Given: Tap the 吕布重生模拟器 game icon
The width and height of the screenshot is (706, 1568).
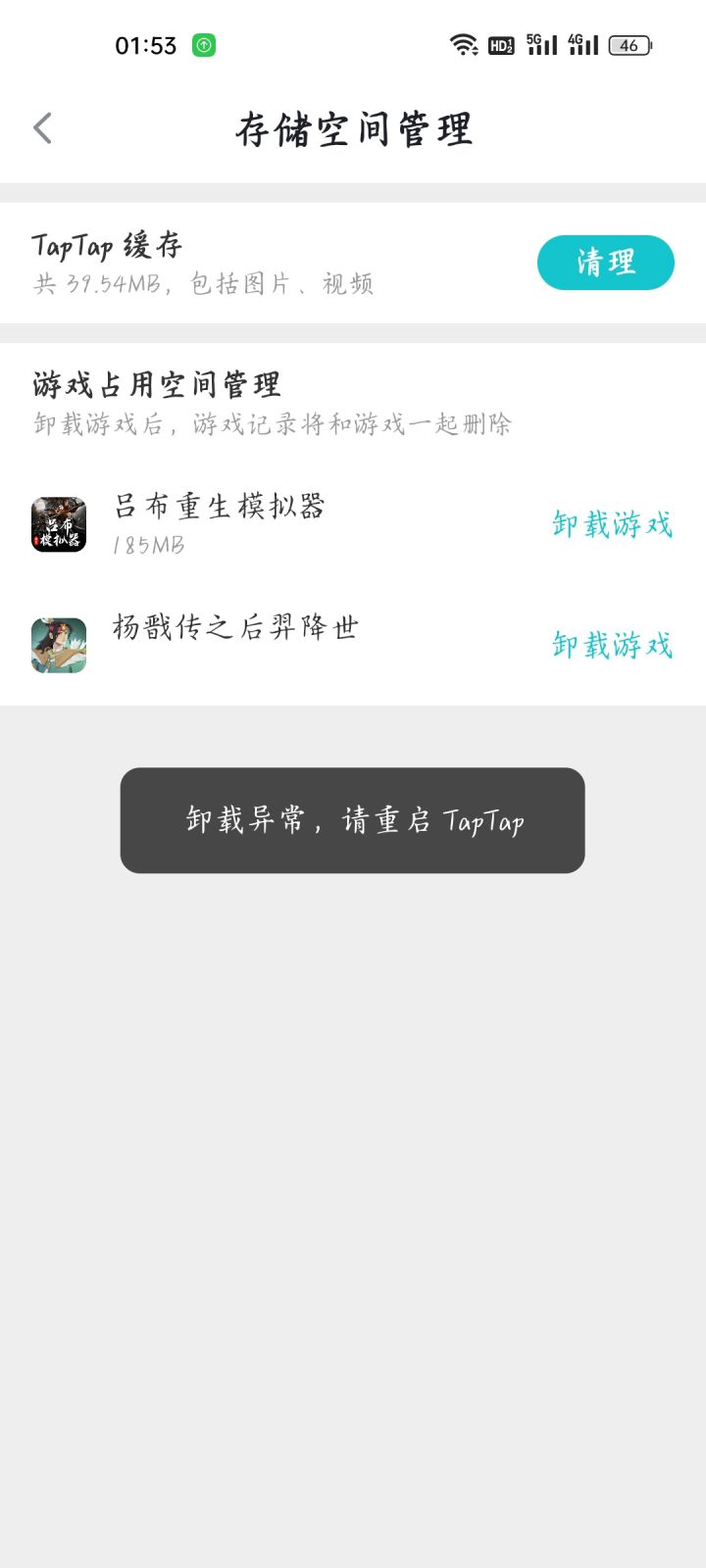Looking at the screenshot, I should click(x=58, y=525).
